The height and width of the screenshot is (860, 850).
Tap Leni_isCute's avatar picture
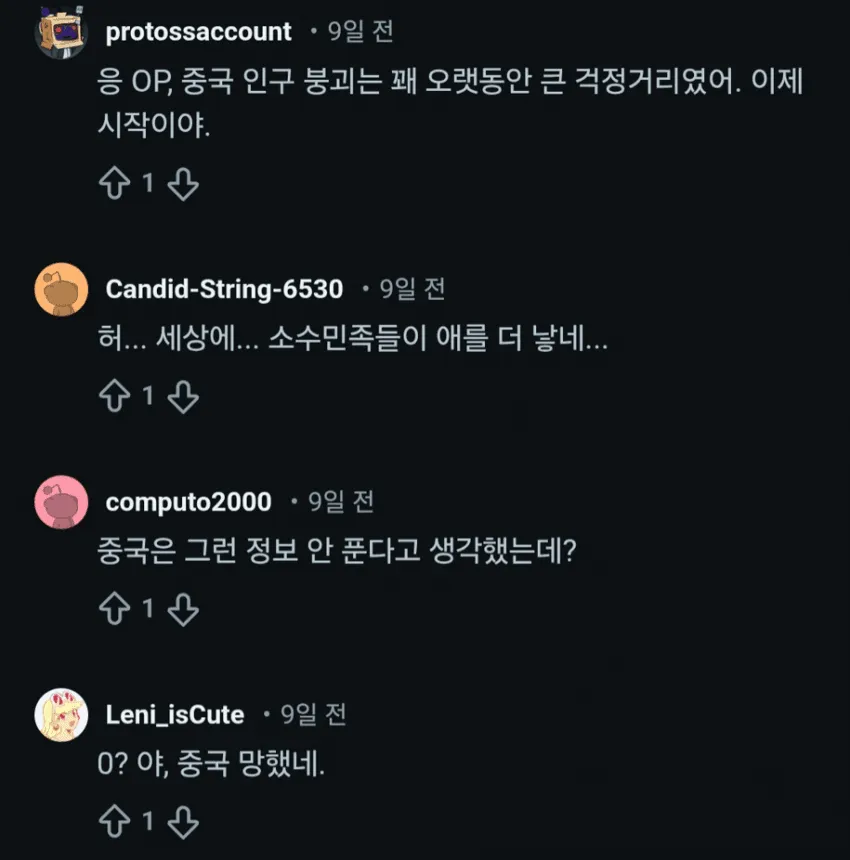(61, 716)
